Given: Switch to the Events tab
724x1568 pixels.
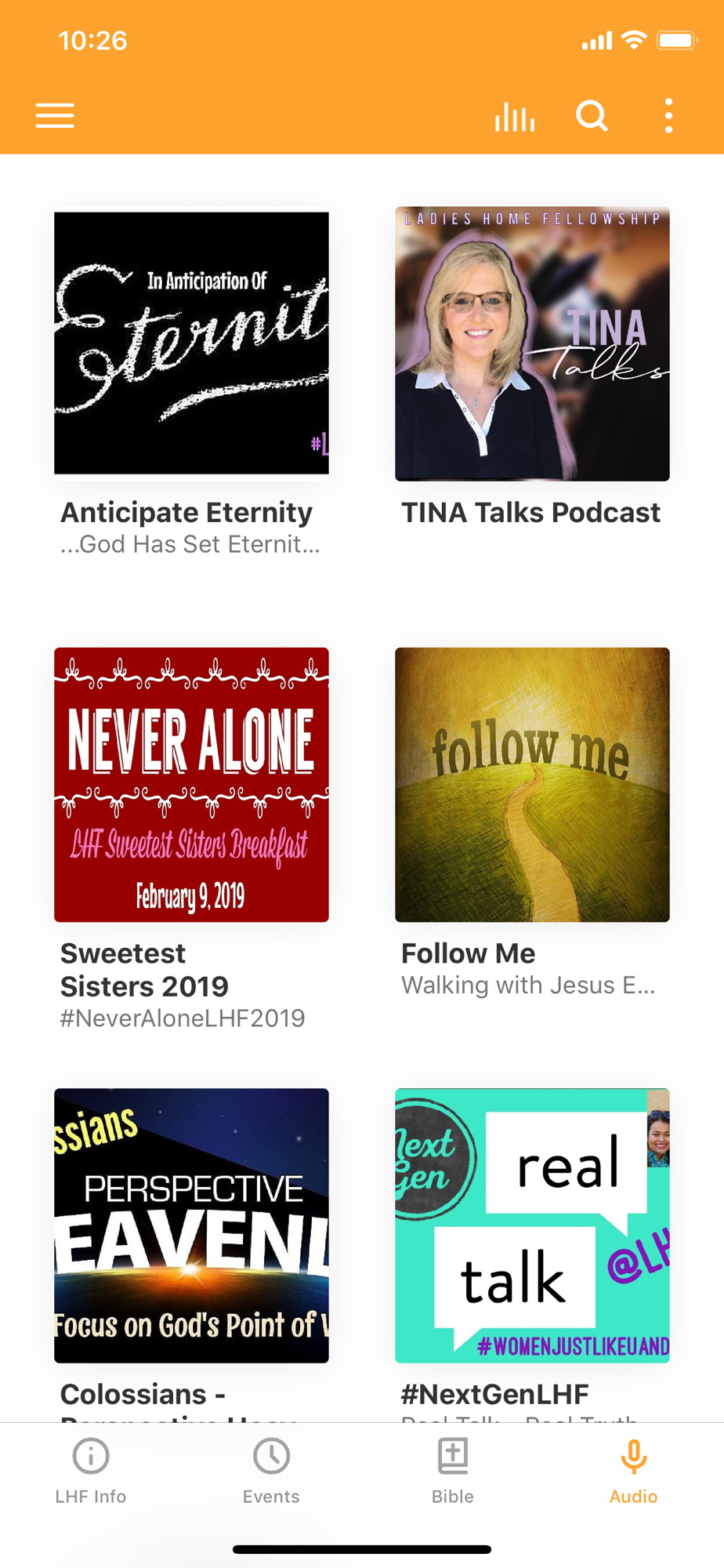Looking at the screenshot, I should click(x=271, y=1472).
